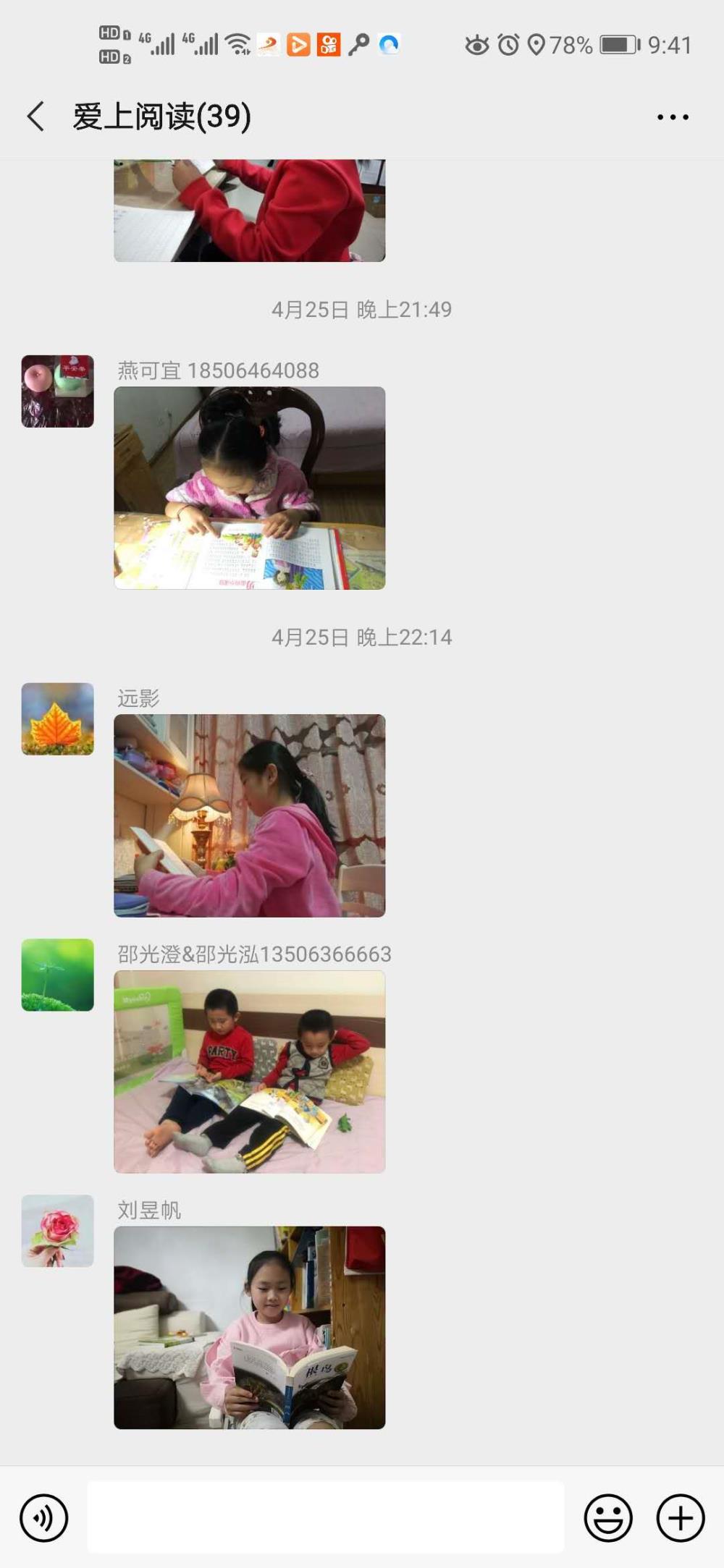Go back from 爱上阅读 group chat
Viewport: 724px width, 1568px height.
tap(35, 116)
